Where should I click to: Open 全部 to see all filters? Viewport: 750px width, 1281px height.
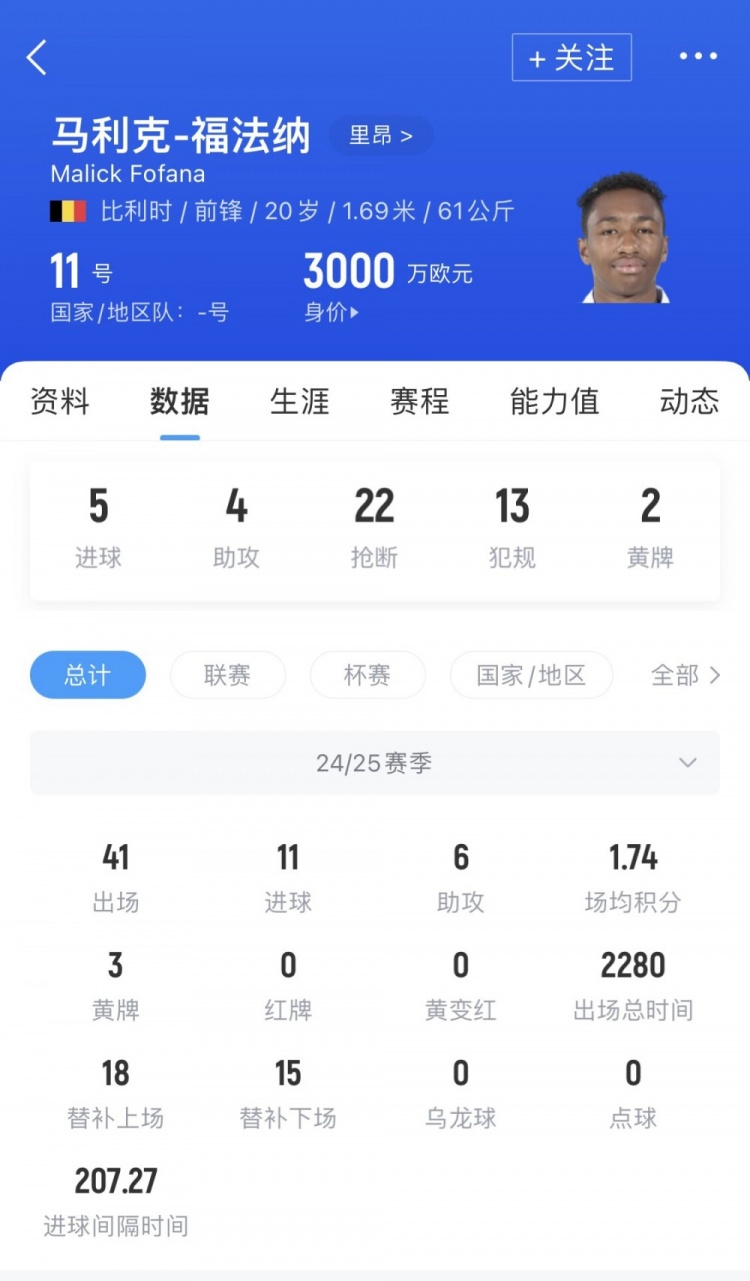coord(685,675)
